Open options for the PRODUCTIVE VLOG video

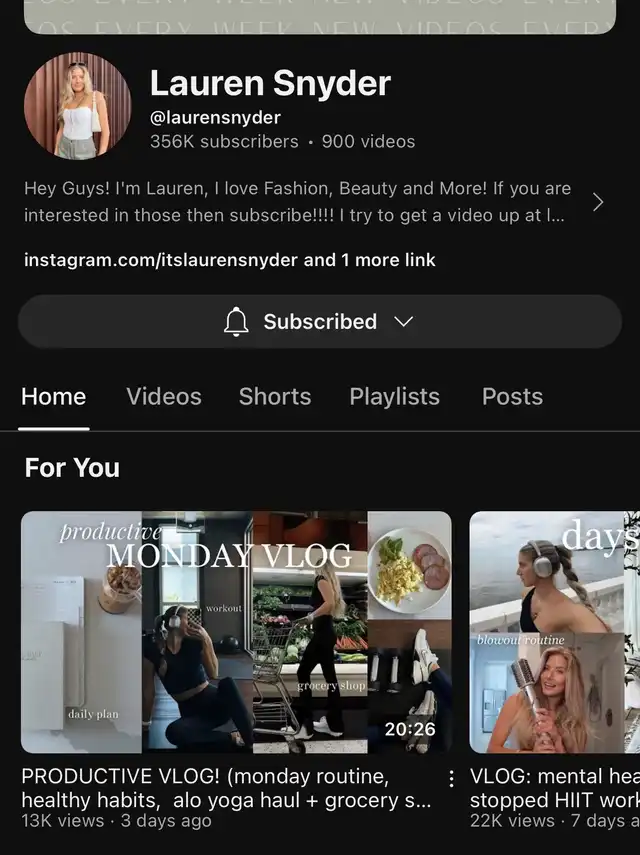point(451,779)
